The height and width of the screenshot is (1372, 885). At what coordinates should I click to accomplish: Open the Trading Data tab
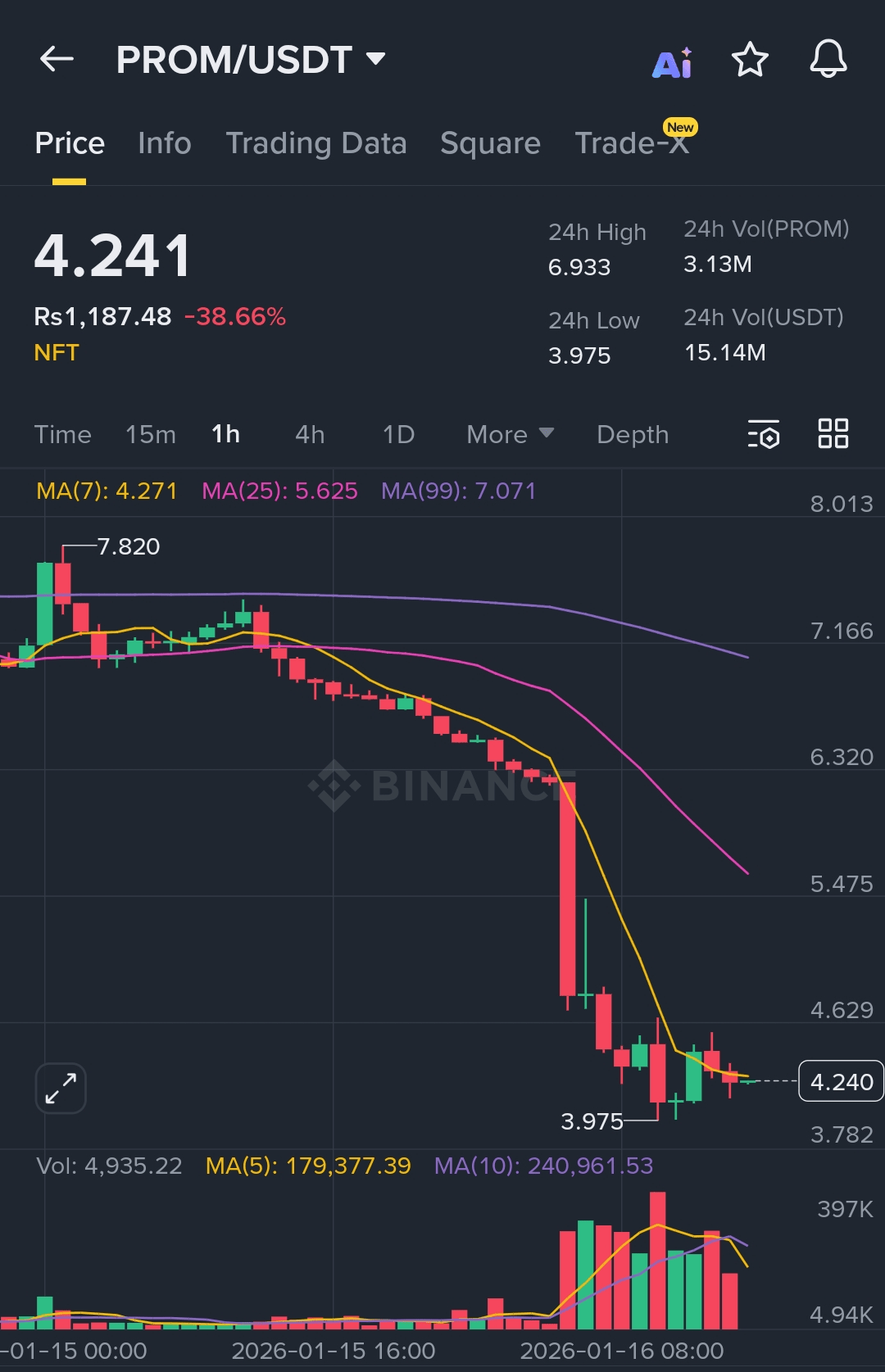pyautogui.click(x=315, y=143)
